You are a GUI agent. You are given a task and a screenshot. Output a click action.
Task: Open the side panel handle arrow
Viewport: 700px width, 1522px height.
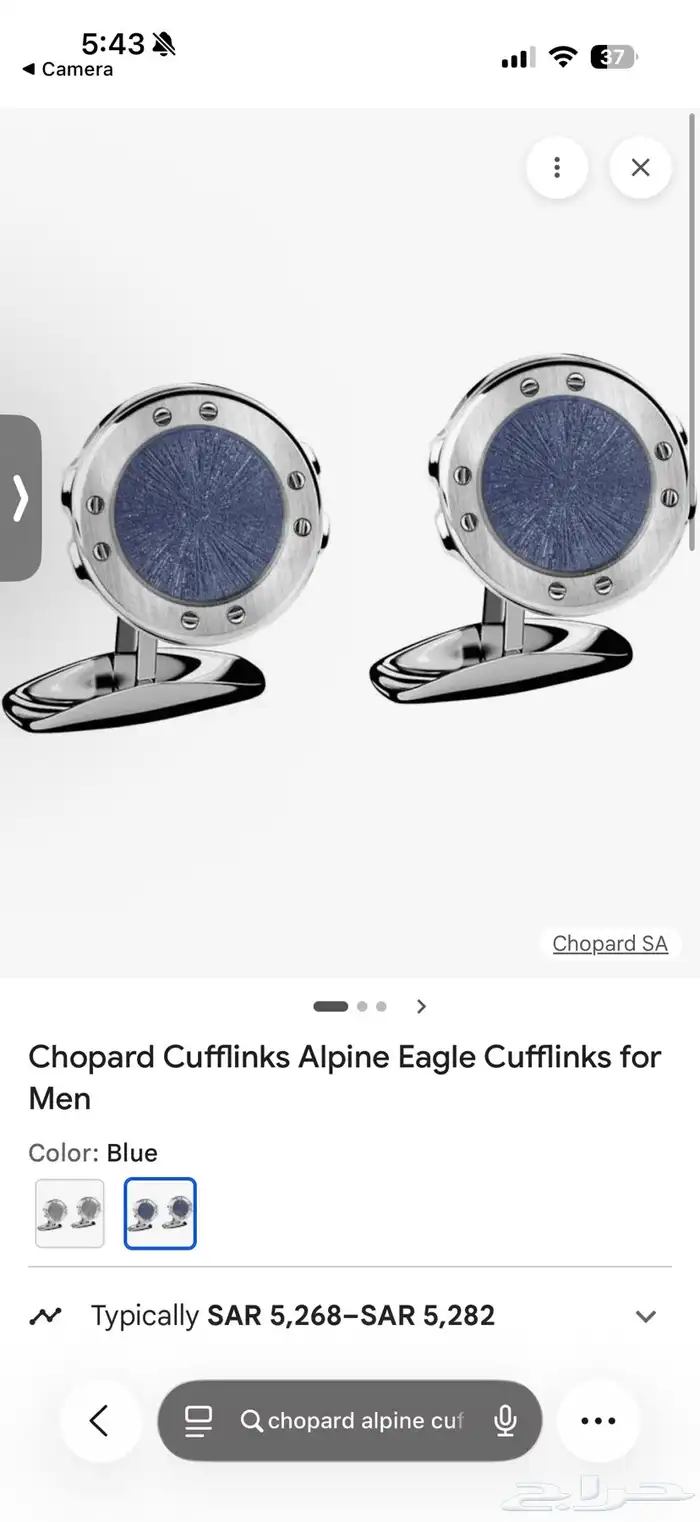20,498
